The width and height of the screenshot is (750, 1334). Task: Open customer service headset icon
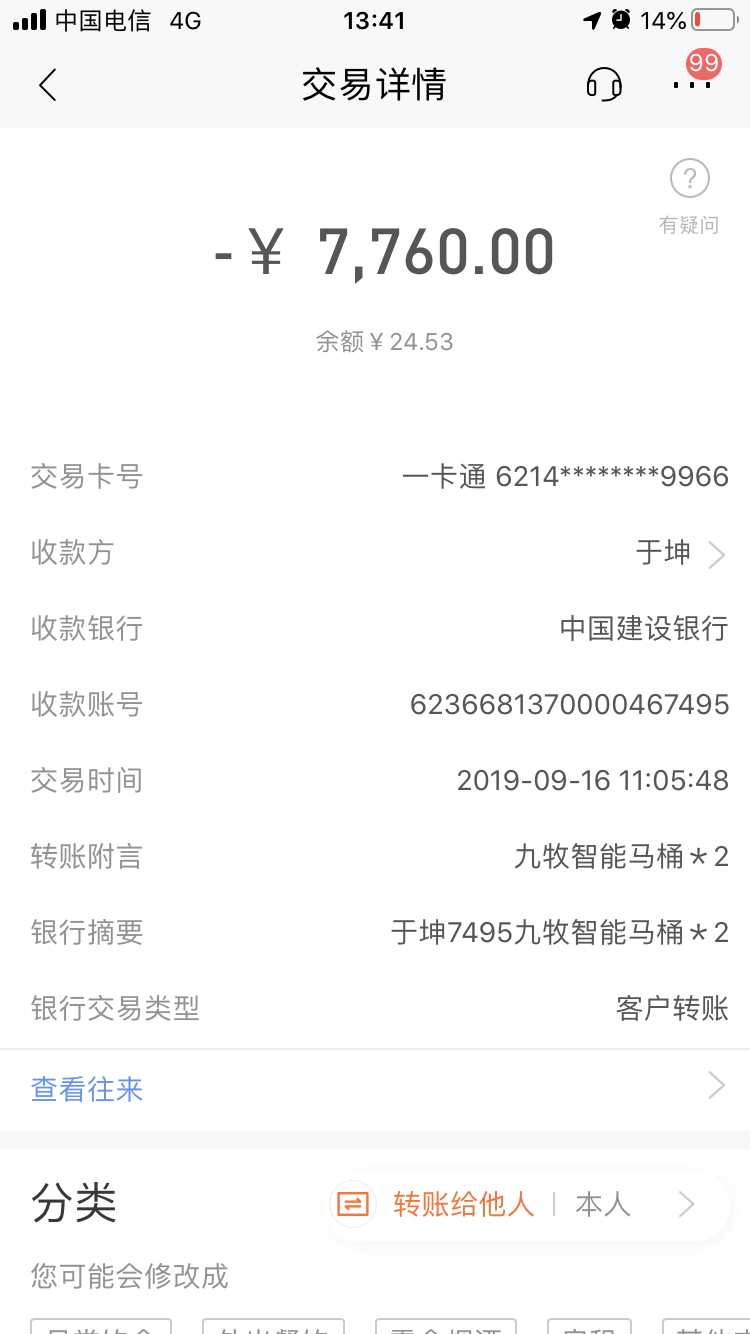pyautogui.click(x=604, y=85)
